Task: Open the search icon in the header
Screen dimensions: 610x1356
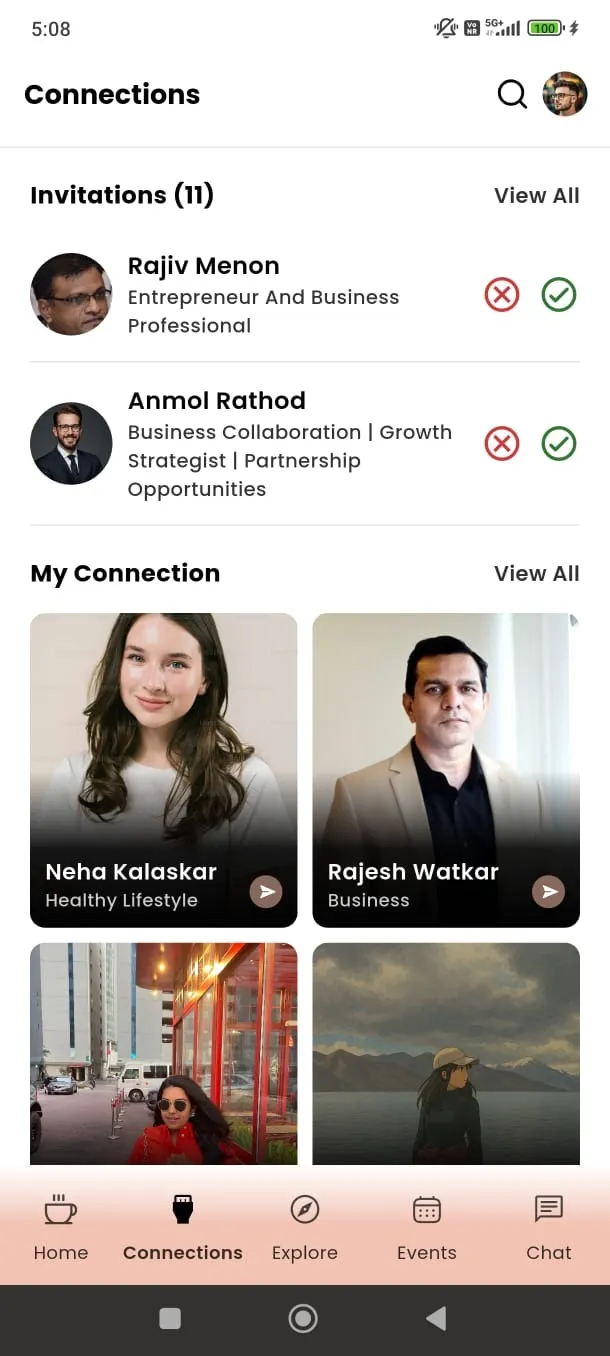Action: click(x=512, y=94)
